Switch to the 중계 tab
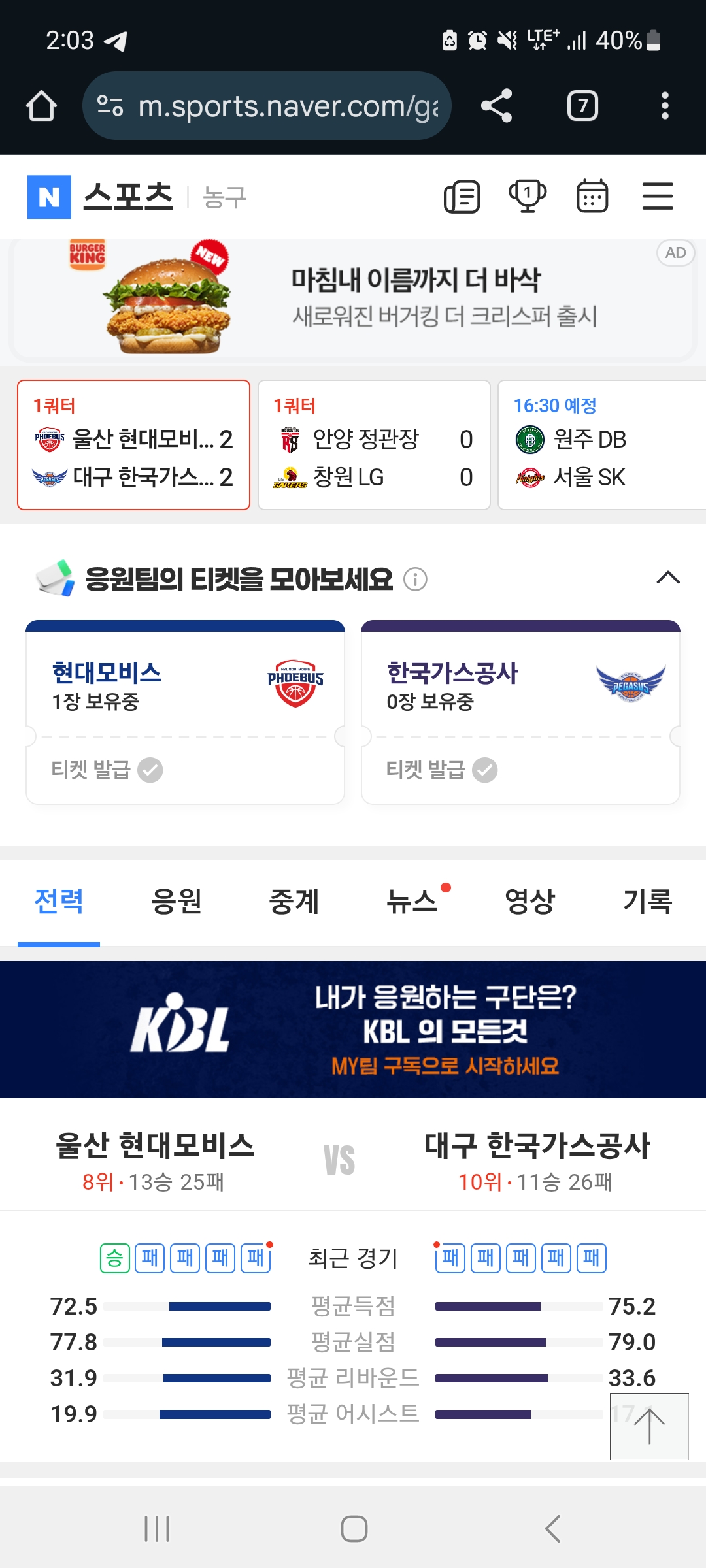Viewport: 706px width, 1568px height. 294,902
